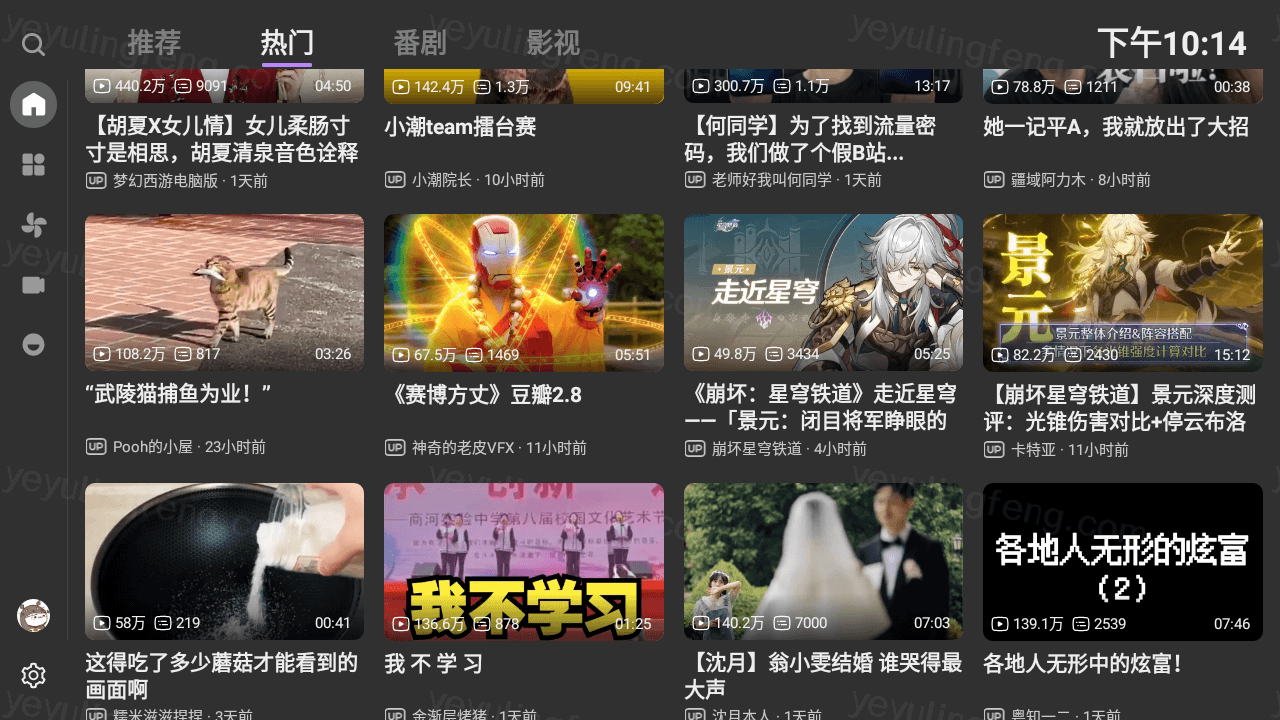Screen dimensions: 1280x720
Task: Open the live camera icon in sidebar
Action: [33, 285]
